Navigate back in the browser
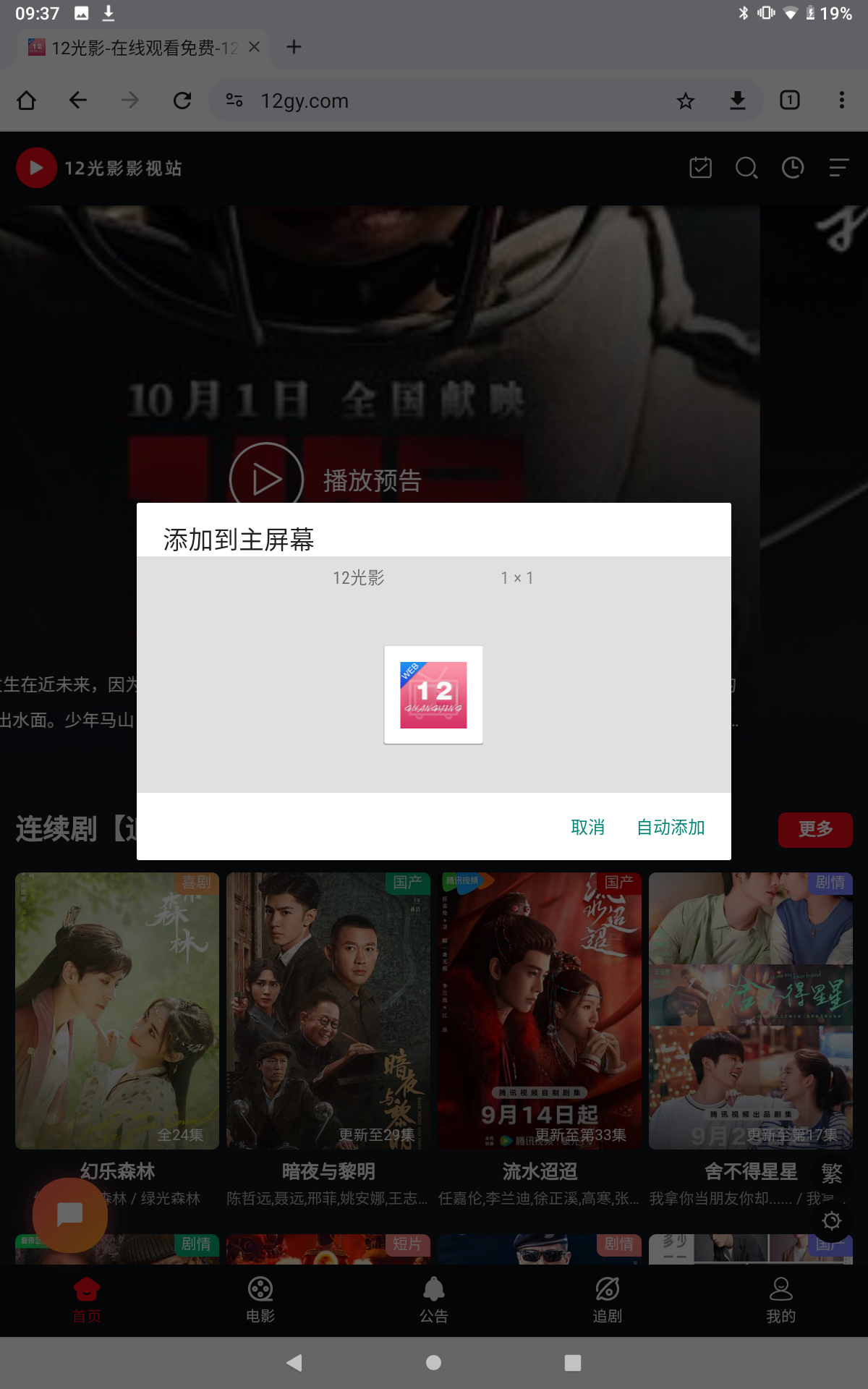868x1389 pixels. [x=78, y=101]
